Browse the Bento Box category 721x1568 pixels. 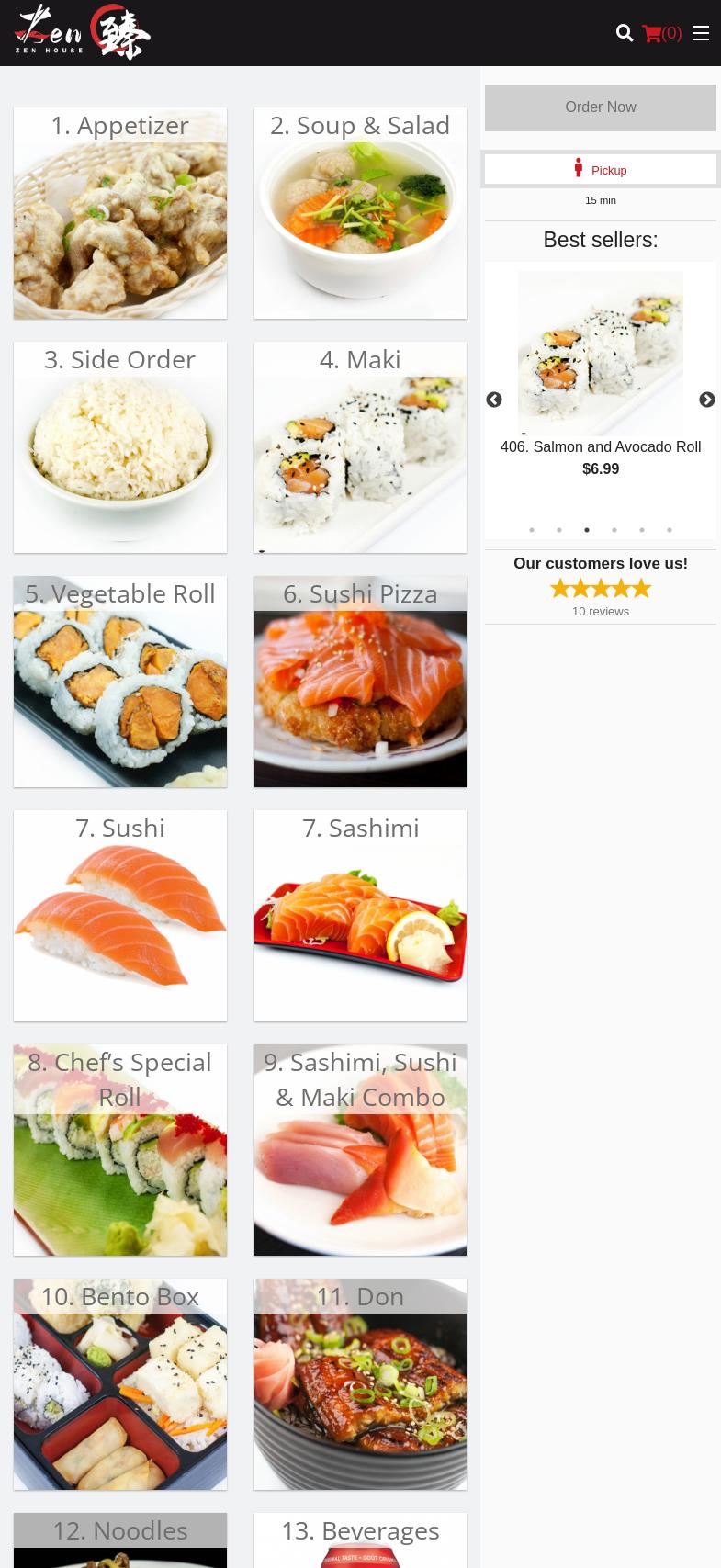click(x=120, y=1384)
